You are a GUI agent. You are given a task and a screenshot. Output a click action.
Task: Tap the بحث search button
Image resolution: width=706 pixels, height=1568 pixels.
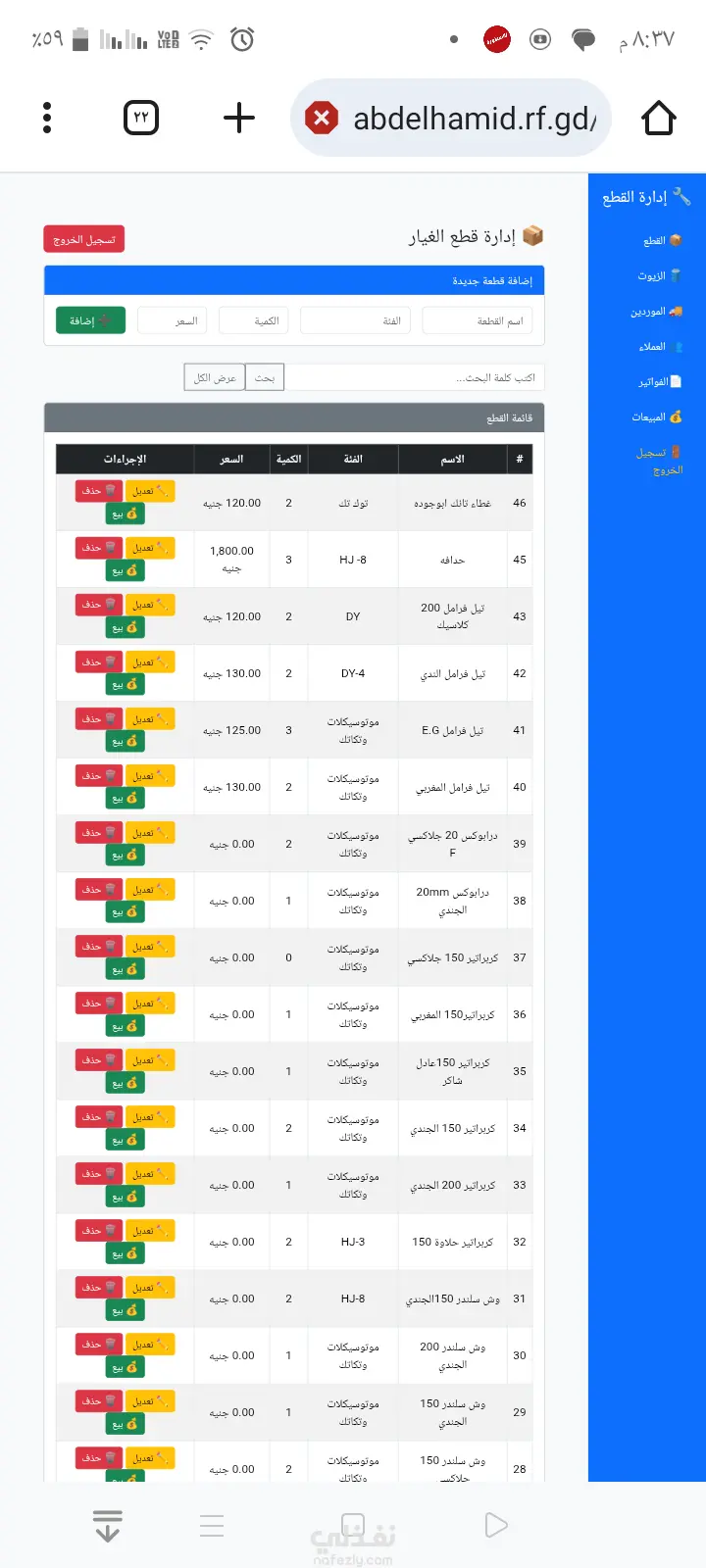[x=265, y=377]
